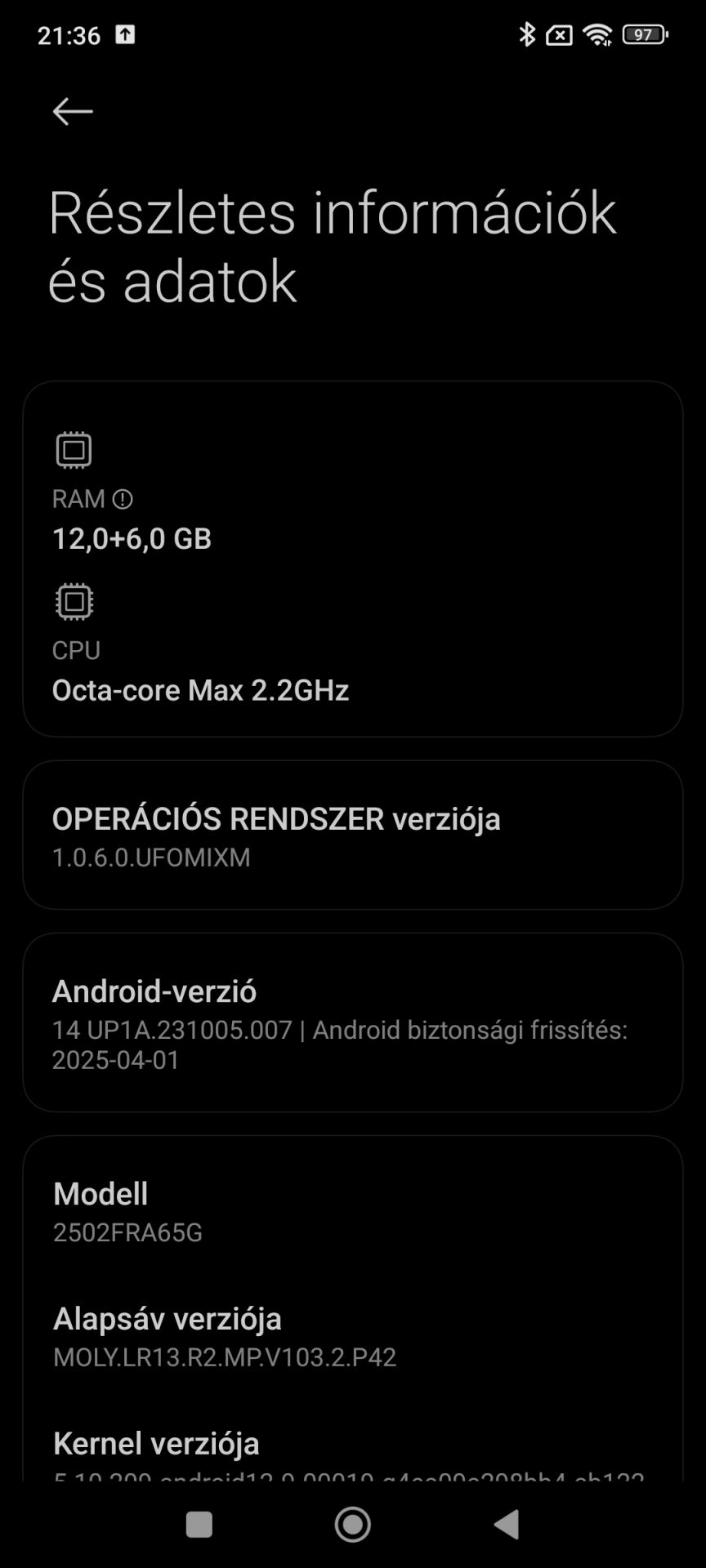Tap the system back triangle button
The image size is (706, 1568).
[x=507, y=1524]
